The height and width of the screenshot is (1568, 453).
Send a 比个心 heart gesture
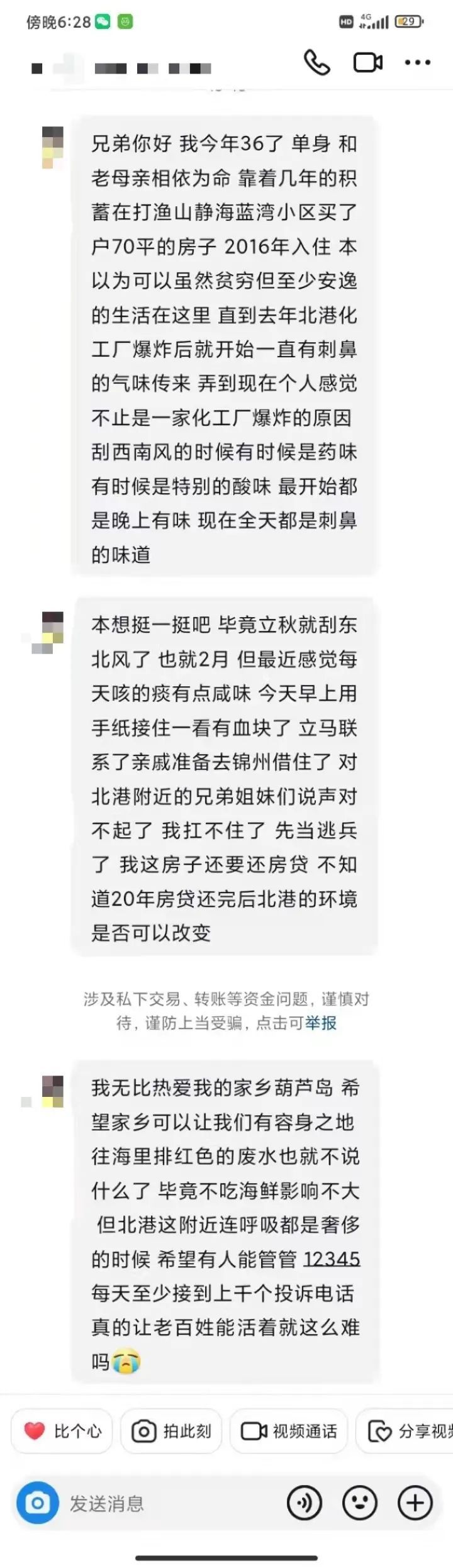coord(62,1431)
